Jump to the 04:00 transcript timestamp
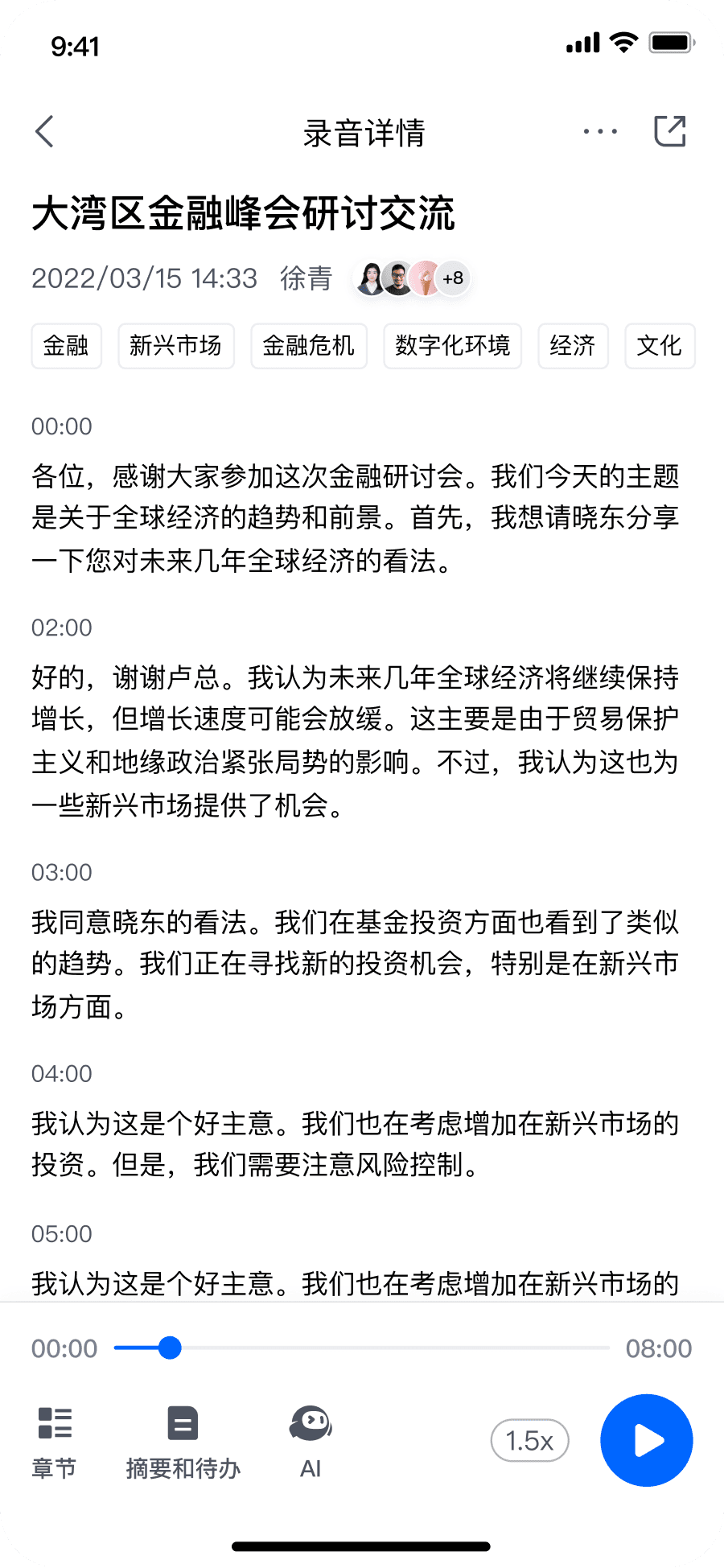 pyautogui.click(x=62, y=1073)
